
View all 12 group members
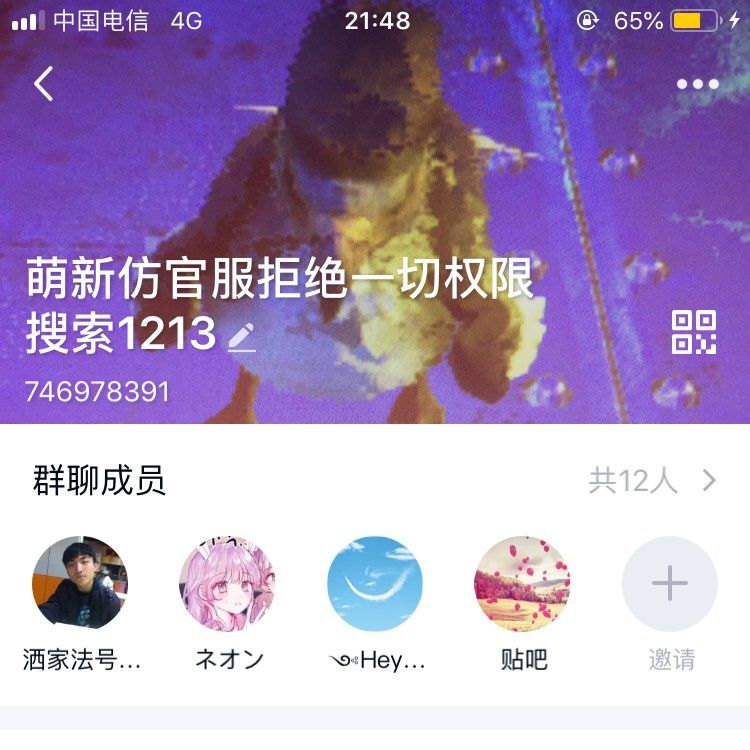[x=652, y=481]
